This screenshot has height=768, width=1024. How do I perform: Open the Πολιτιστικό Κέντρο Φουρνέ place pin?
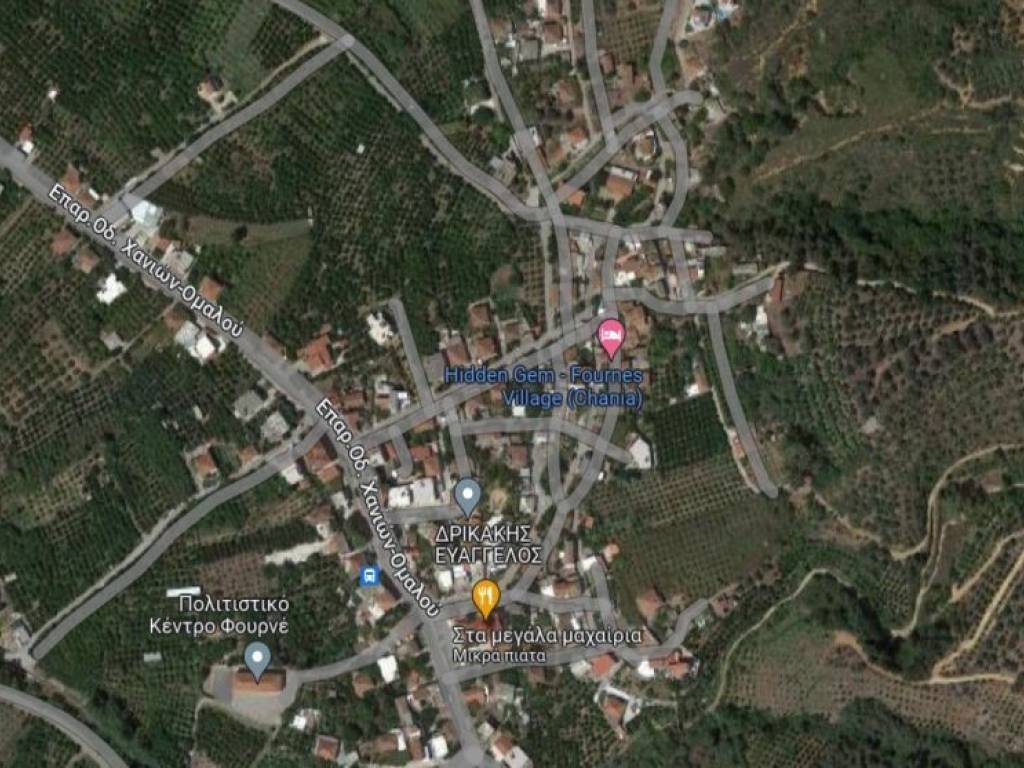[x=258, y=657]
